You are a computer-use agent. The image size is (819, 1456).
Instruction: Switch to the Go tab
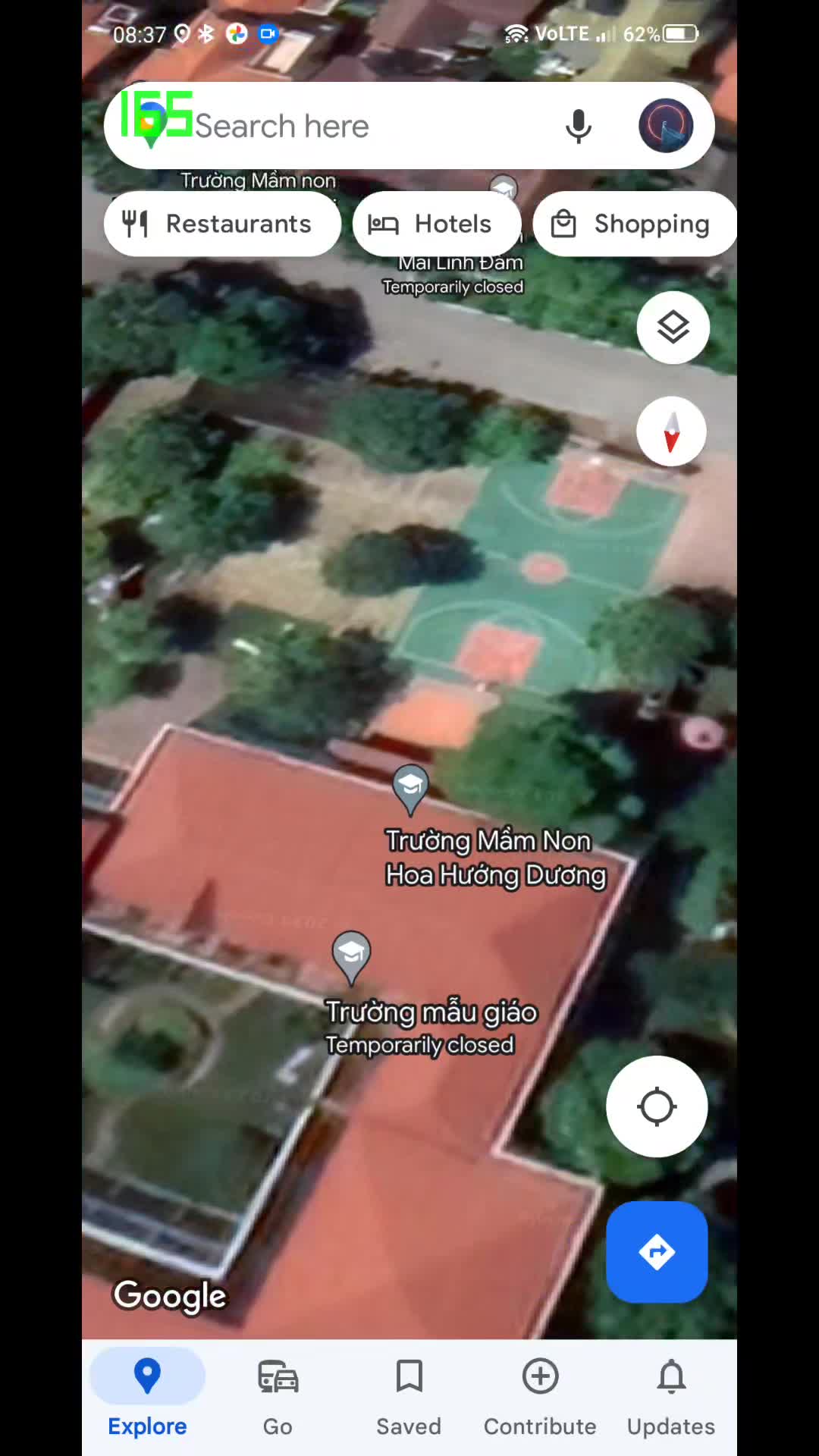coord(278,1395)
